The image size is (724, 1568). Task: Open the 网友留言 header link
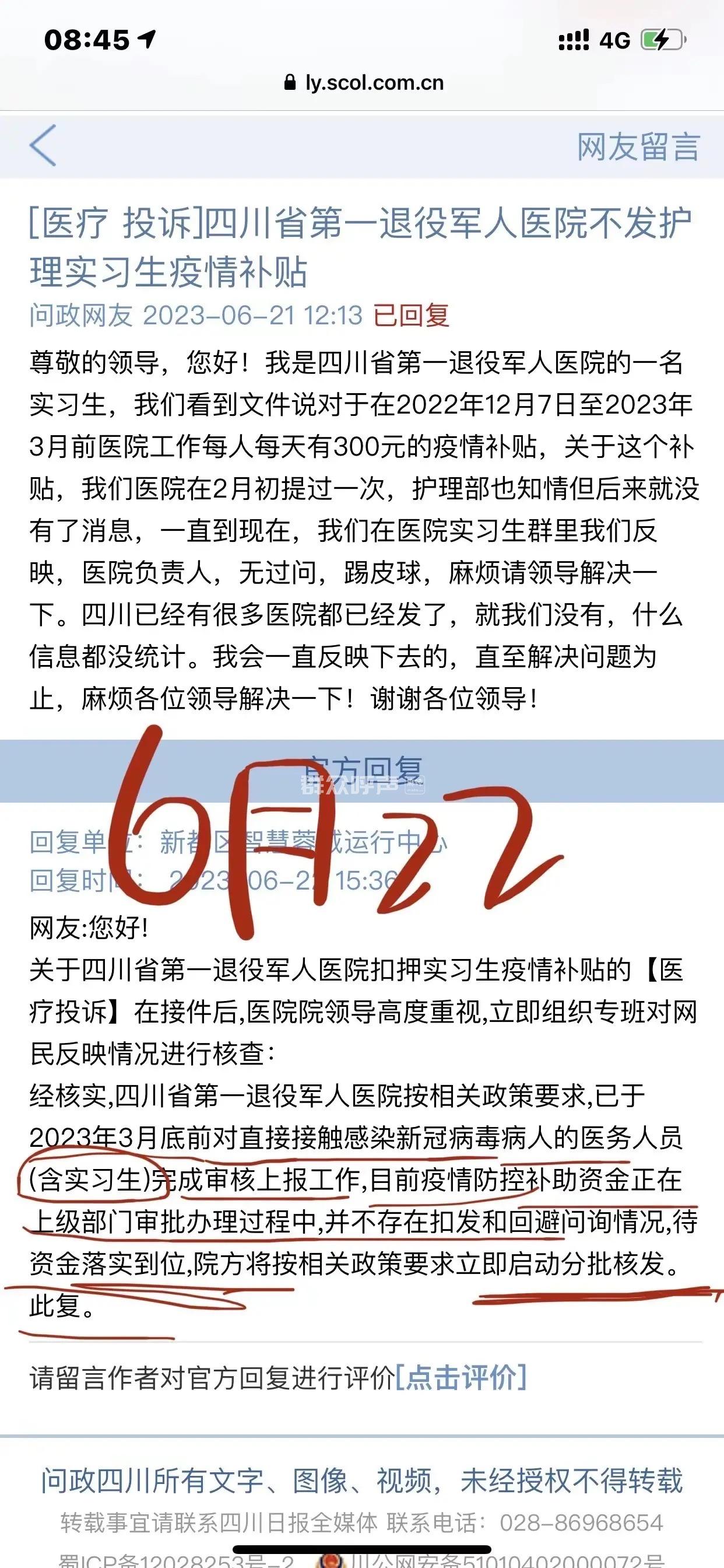click(x=638, y=146)
